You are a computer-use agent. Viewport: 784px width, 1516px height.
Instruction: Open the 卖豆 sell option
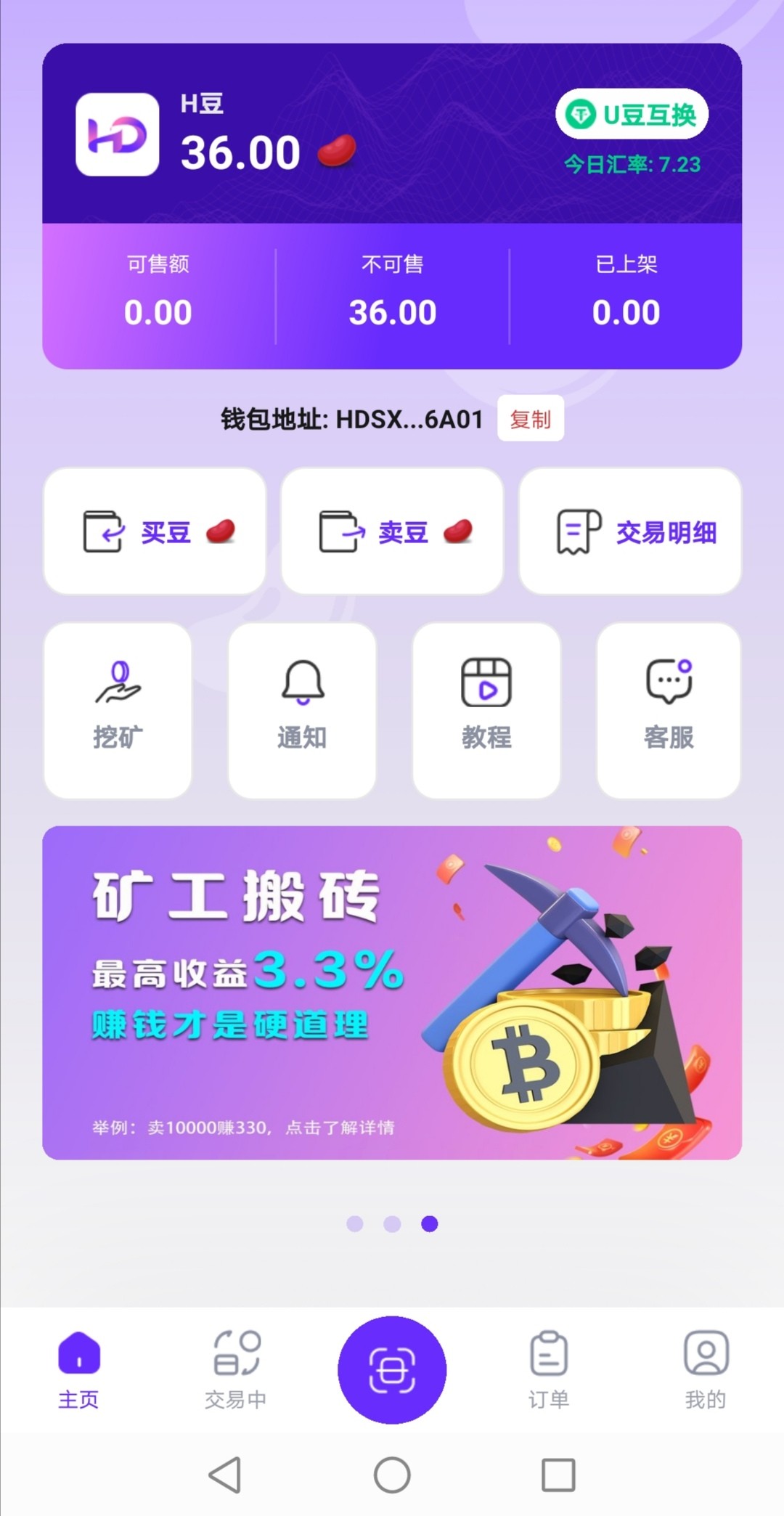[392, 532]
